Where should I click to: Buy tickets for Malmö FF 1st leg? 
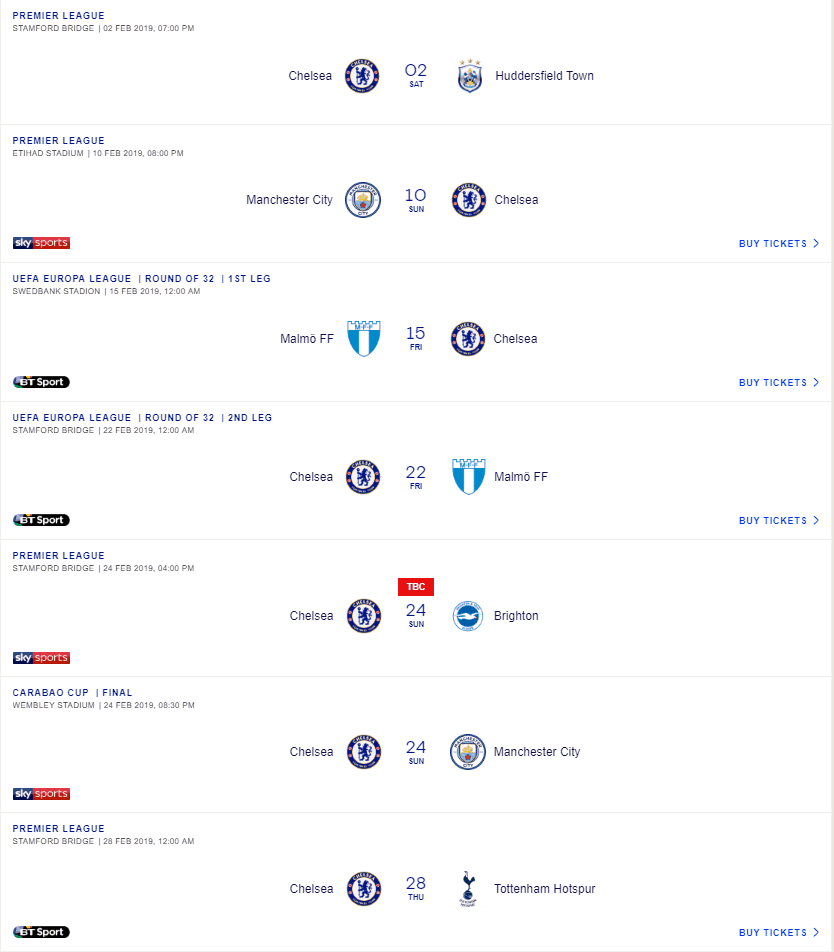(778, 383)
